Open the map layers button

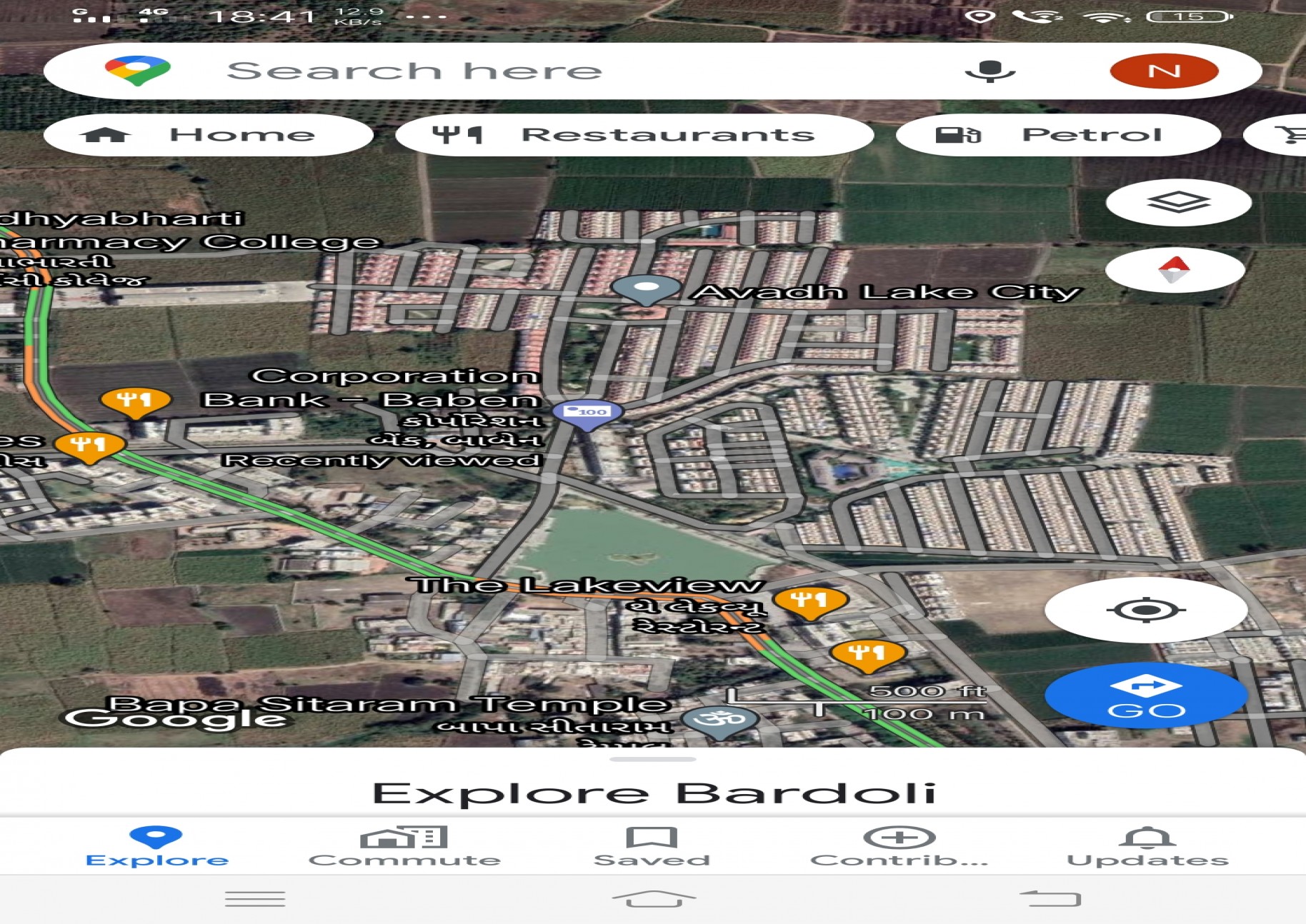pyautogui.click(x=1178, y=203)
